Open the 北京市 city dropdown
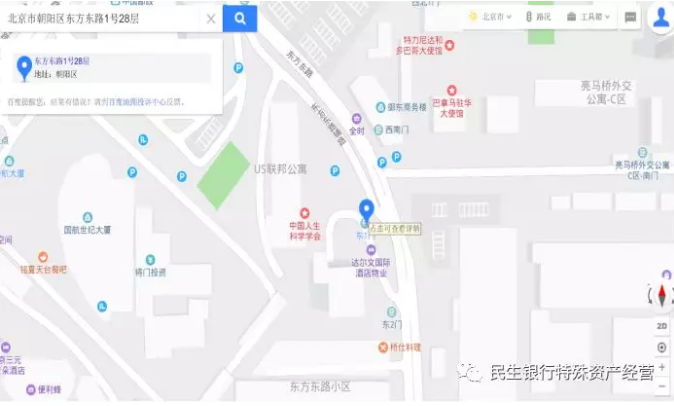This screenshot has height=406, width=674. point(491,17)
